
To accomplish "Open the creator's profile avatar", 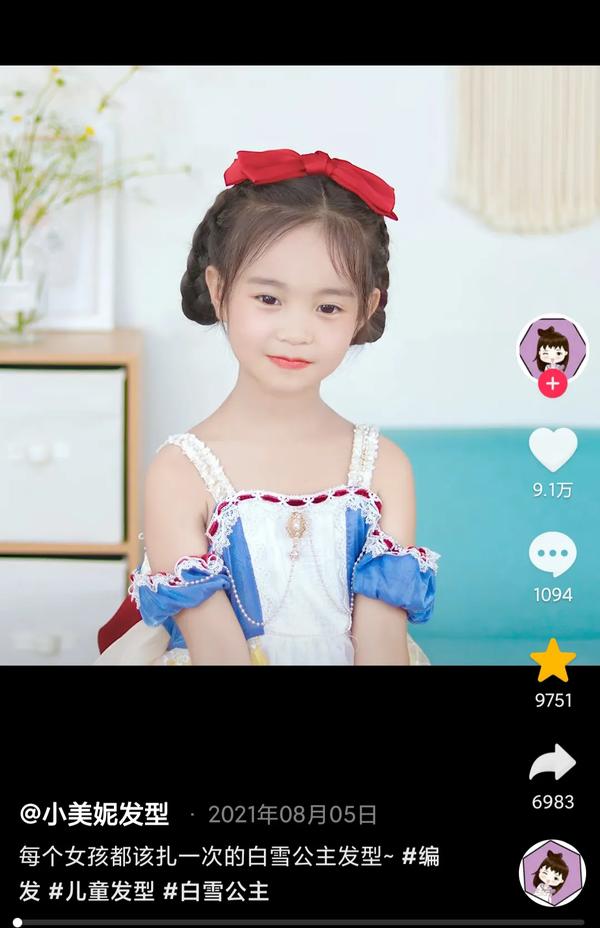I will point(552,348).
